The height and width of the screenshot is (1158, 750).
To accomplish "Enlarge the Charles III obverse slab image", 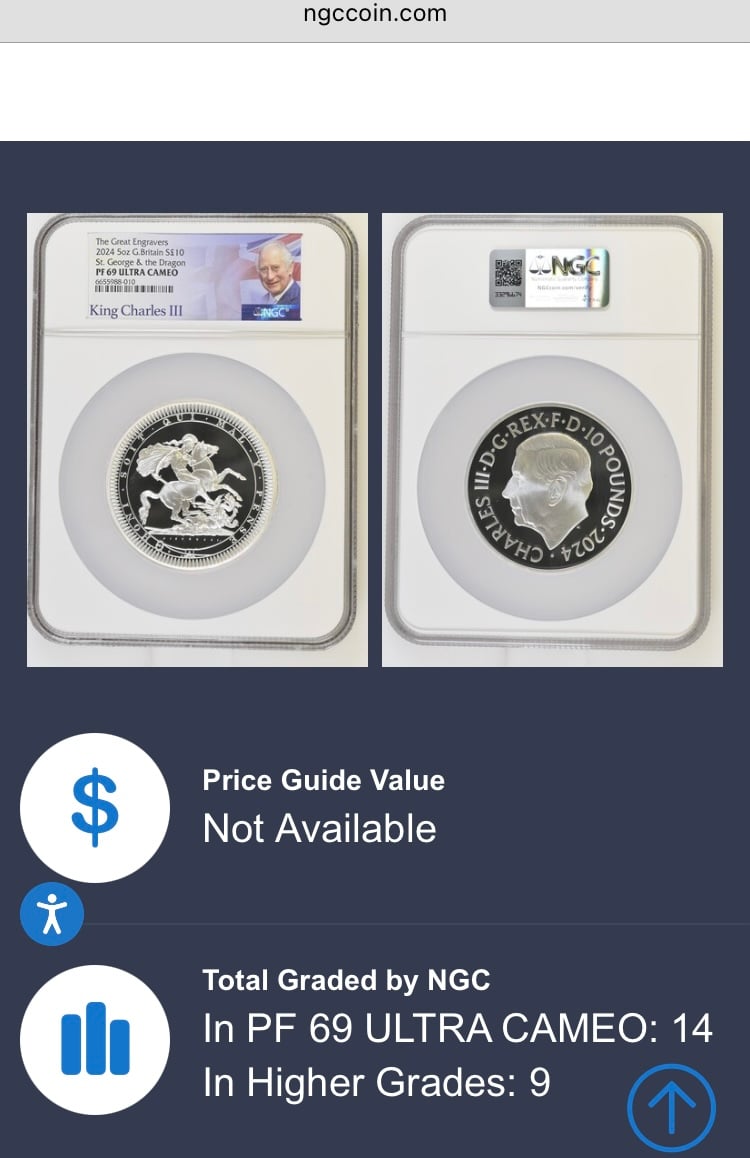I will 552,440.
